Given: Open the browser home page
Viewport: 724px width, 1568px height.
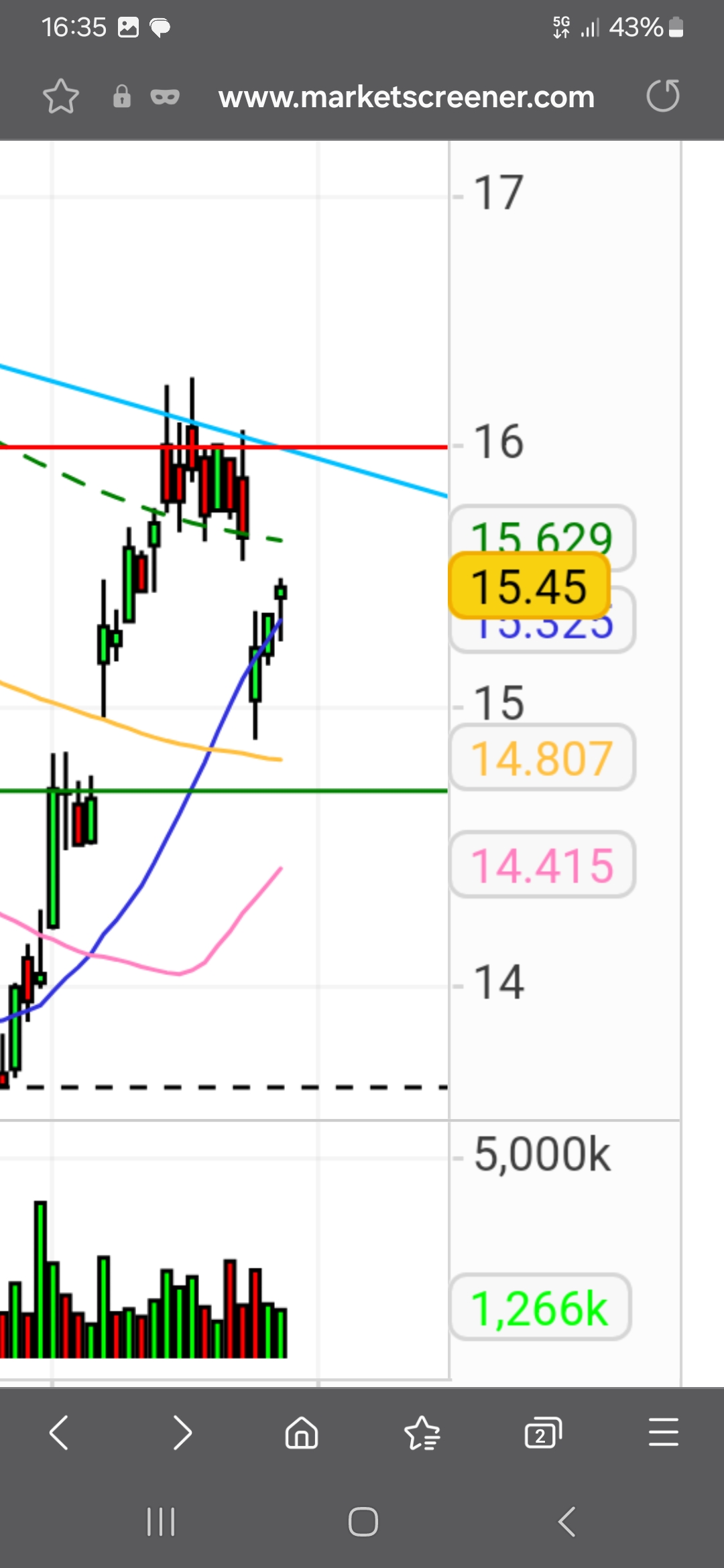Looking at the screenshot, I should (302, 1433).
